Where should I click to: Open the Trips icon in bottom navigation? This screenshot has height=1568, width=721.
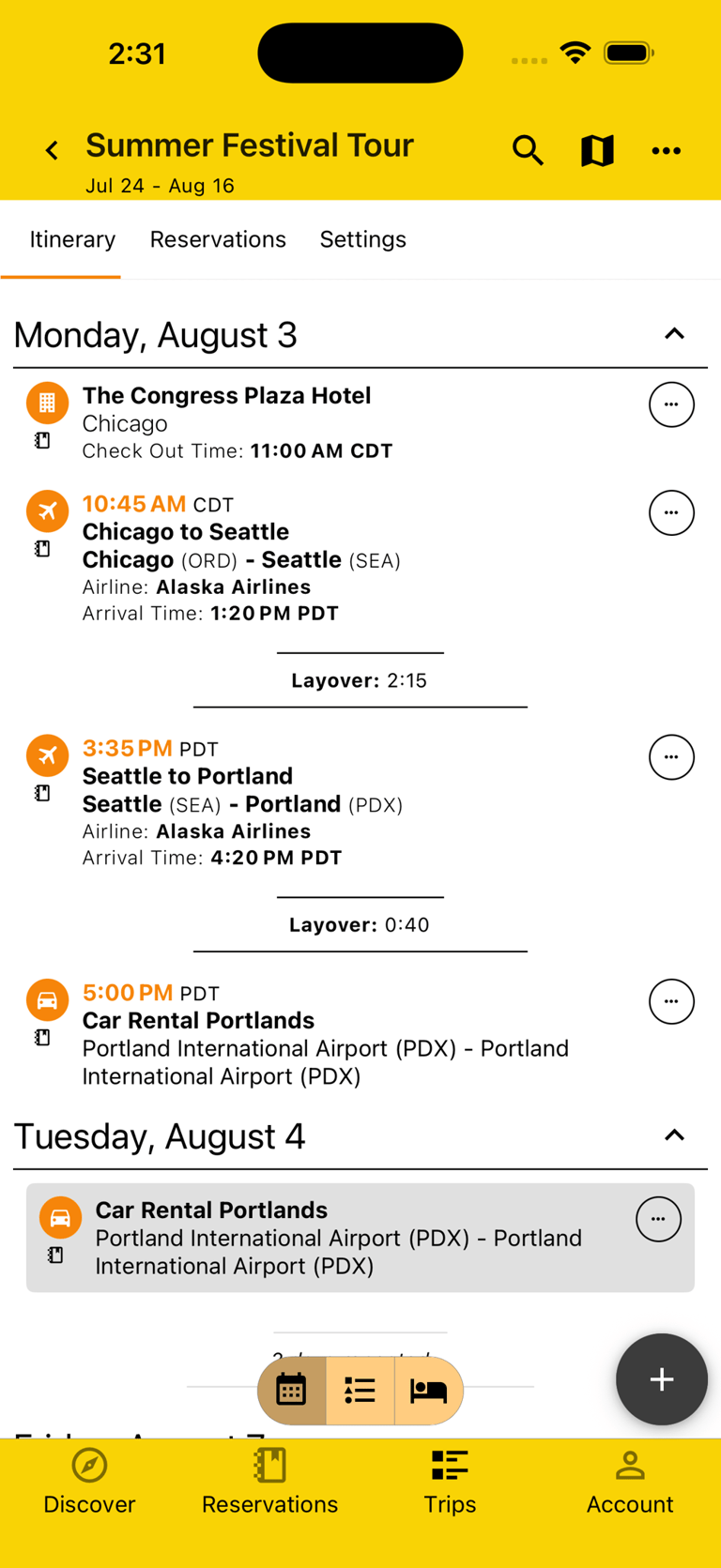449,1483
